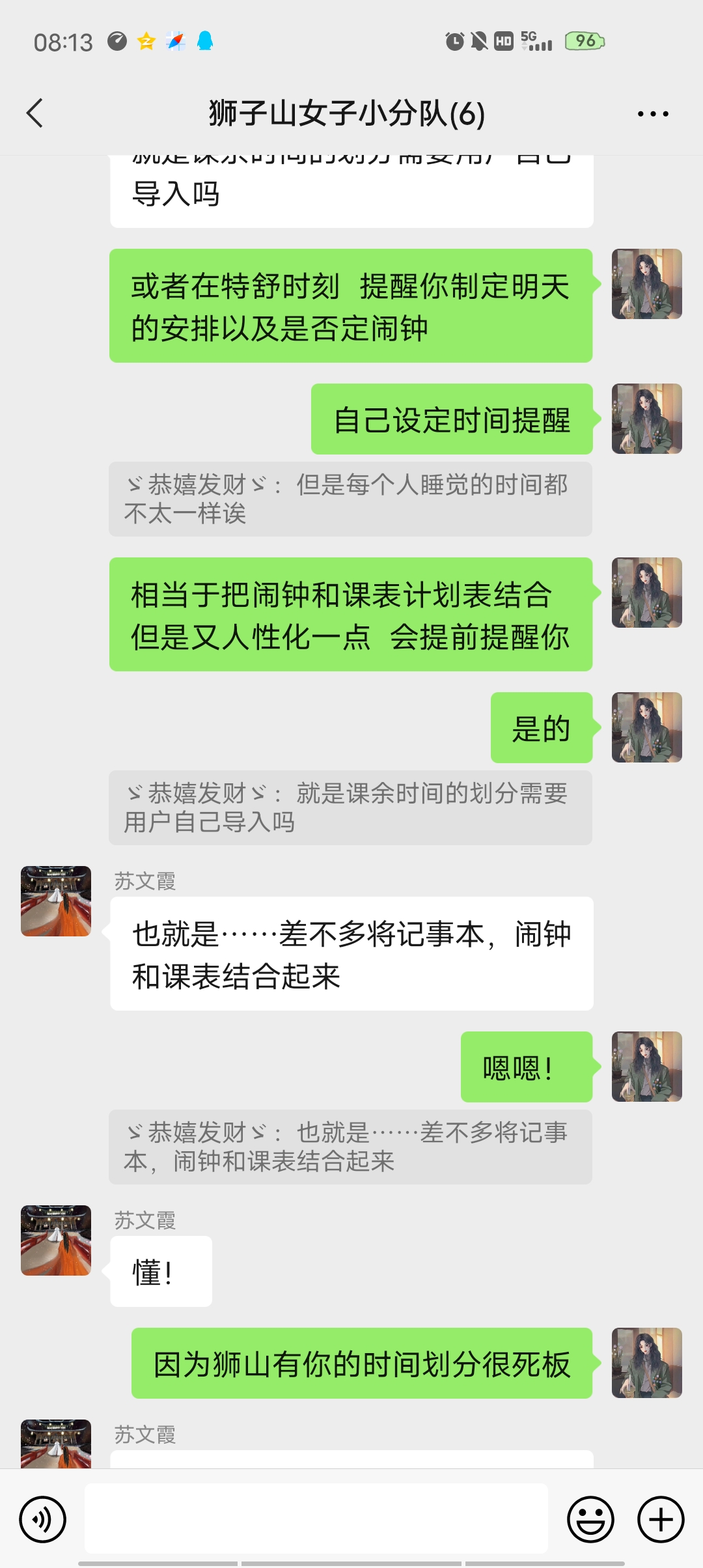Tap my avatar beside 自己设定时间提醒
Screen dimensions: 703x1568
point(646,419)
